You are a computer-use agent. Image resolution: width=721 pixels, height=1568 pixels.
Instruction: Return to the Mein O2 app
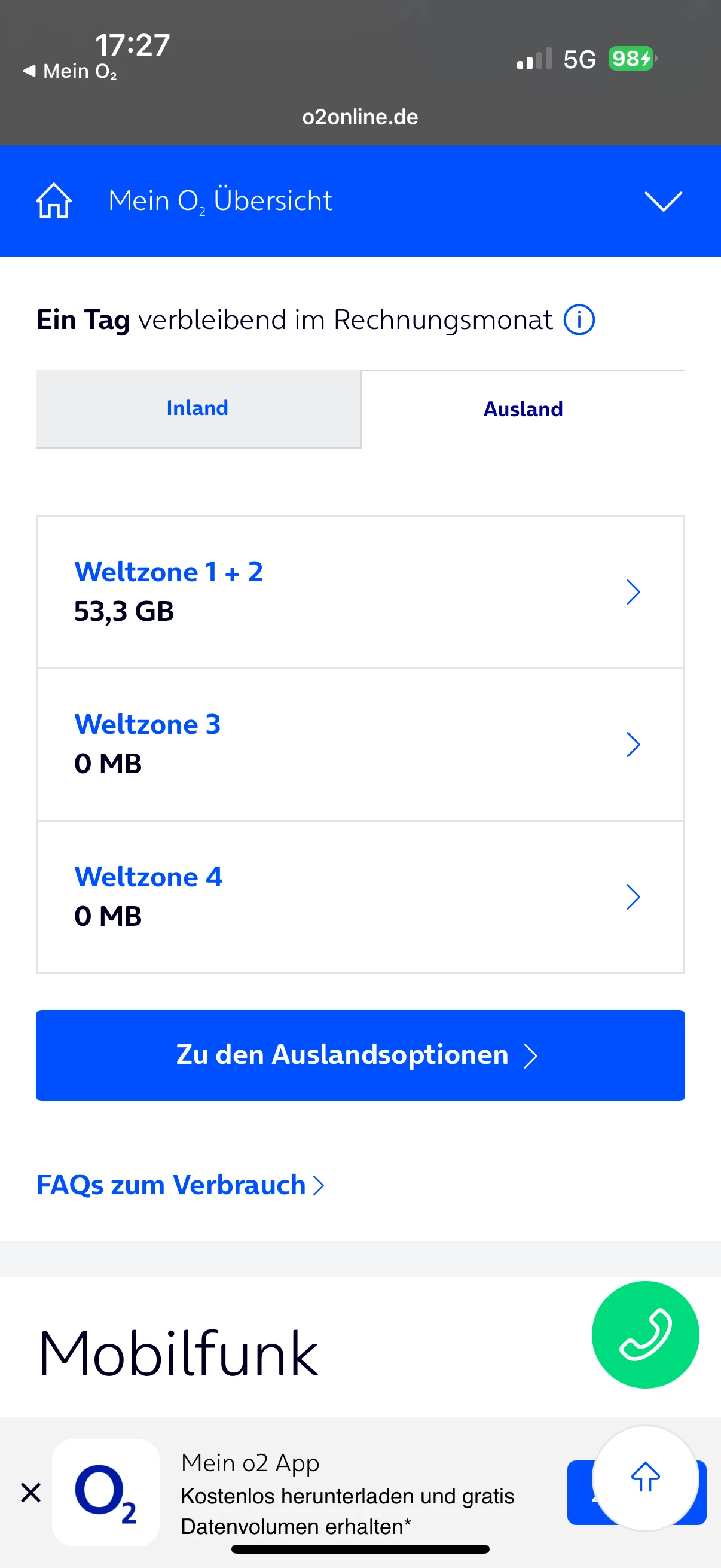click(70, 71)
